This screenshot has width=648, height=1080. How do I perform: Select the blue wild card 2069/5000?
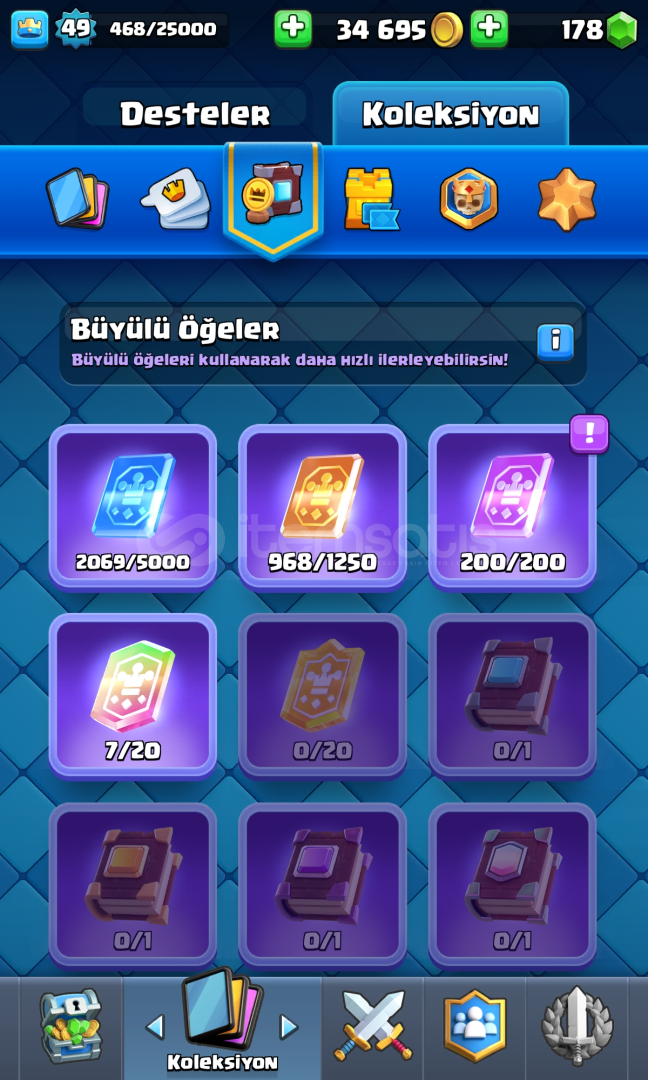pyautogui.click(x=133, y=508)
